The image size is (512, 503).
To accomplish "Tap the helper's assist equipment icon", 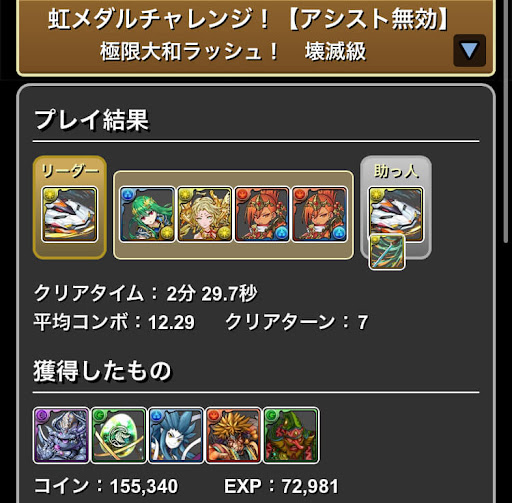I will click(x=387, y=252).
